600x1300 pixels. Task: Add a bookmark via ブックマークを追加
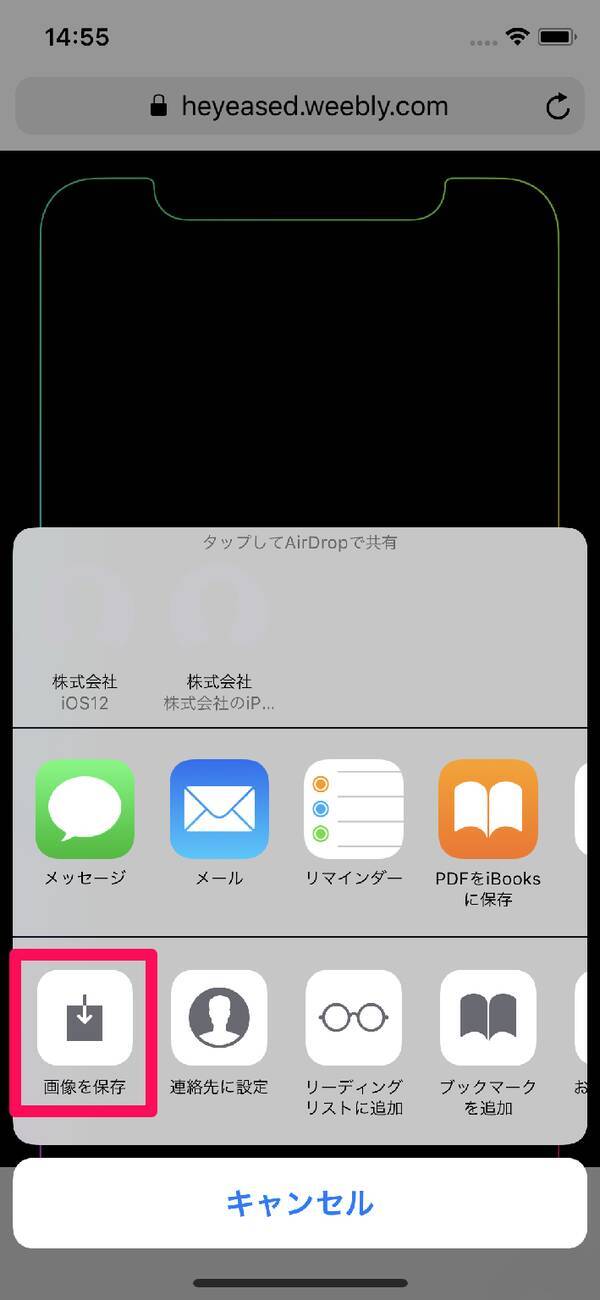click(488, 1018)
